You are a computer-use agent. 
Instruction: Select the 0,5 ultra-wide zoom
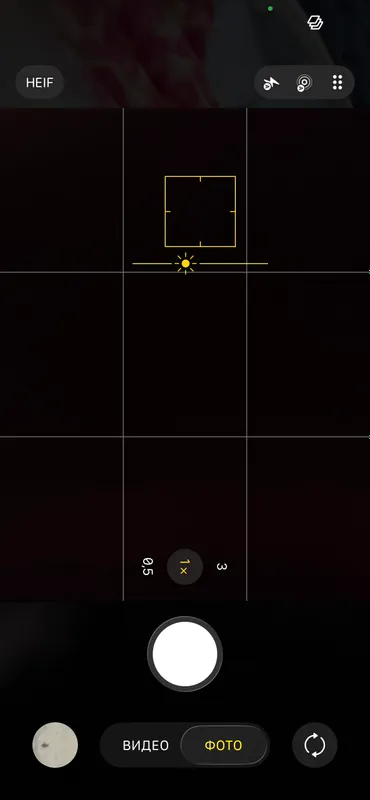147,567
